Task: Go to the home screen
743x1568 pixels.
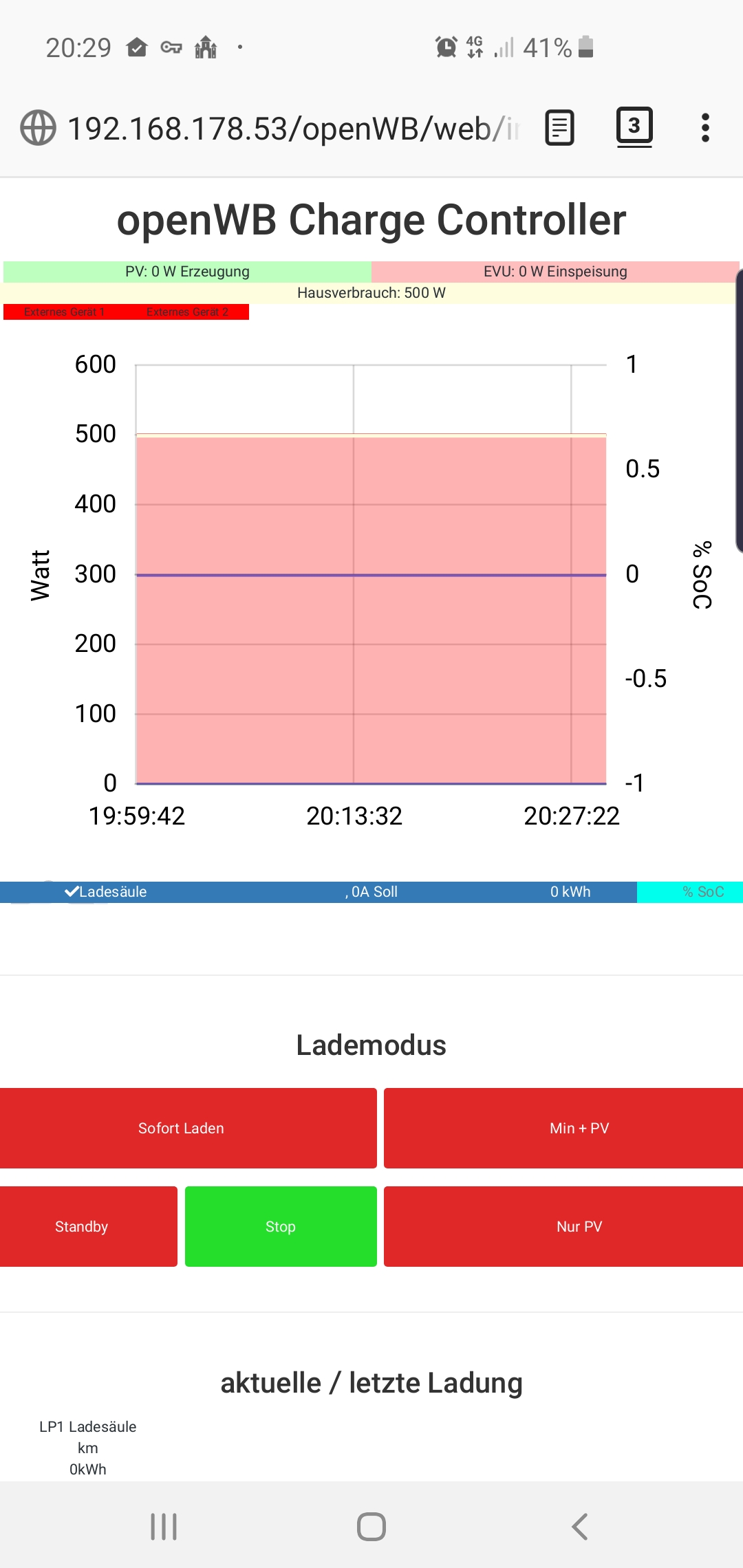Action: click(x=371, y=1527)
